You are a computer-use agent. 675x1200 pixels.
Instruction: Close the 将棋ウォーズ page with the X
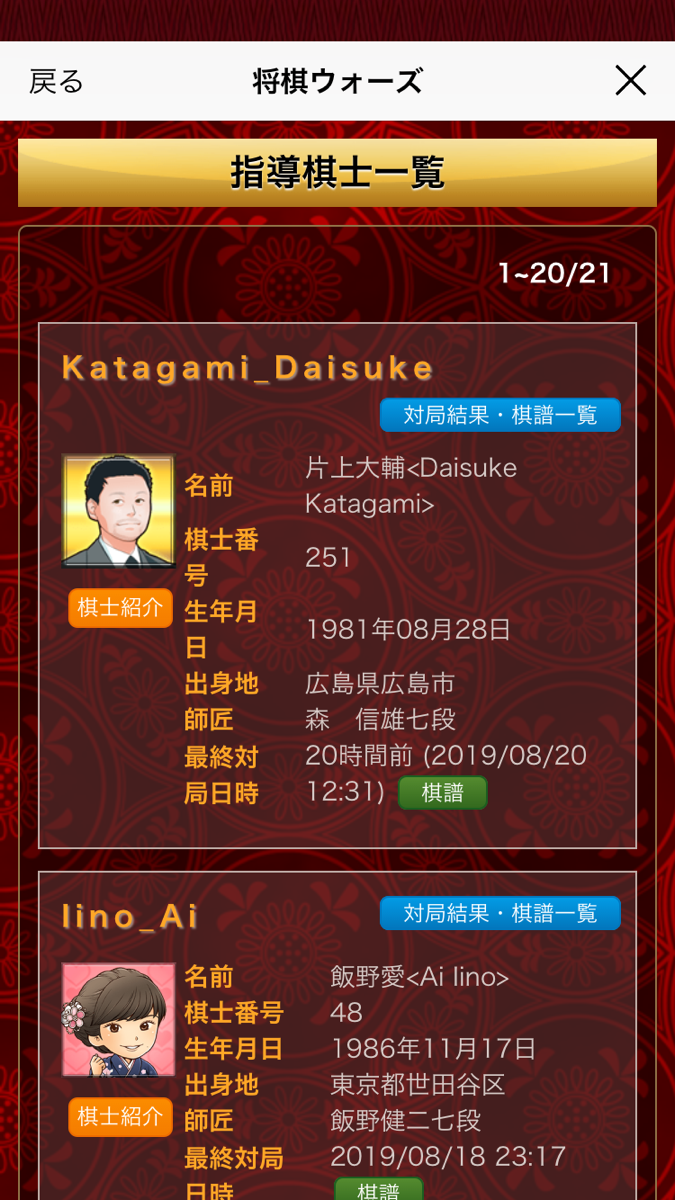click(630, 80)
